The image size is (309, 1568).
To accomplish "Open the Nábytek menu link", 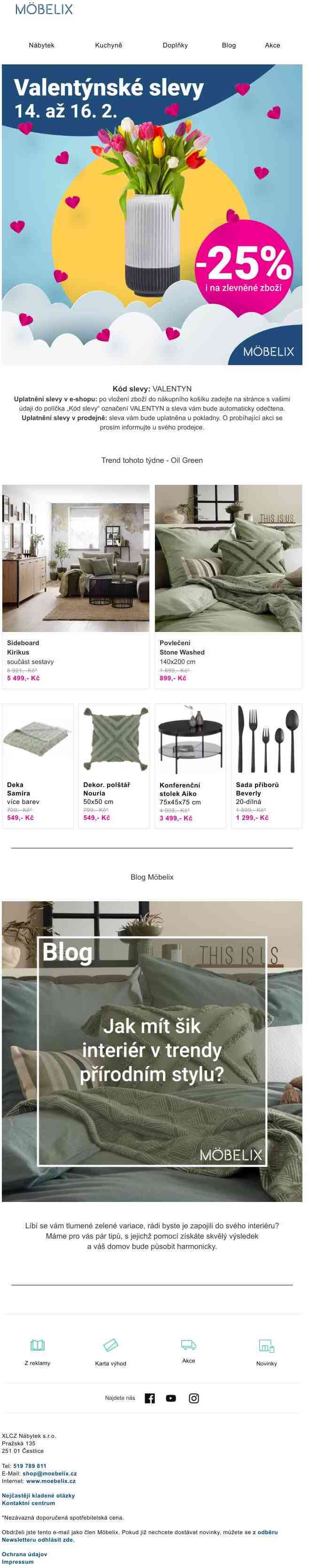I will point(41,45).
